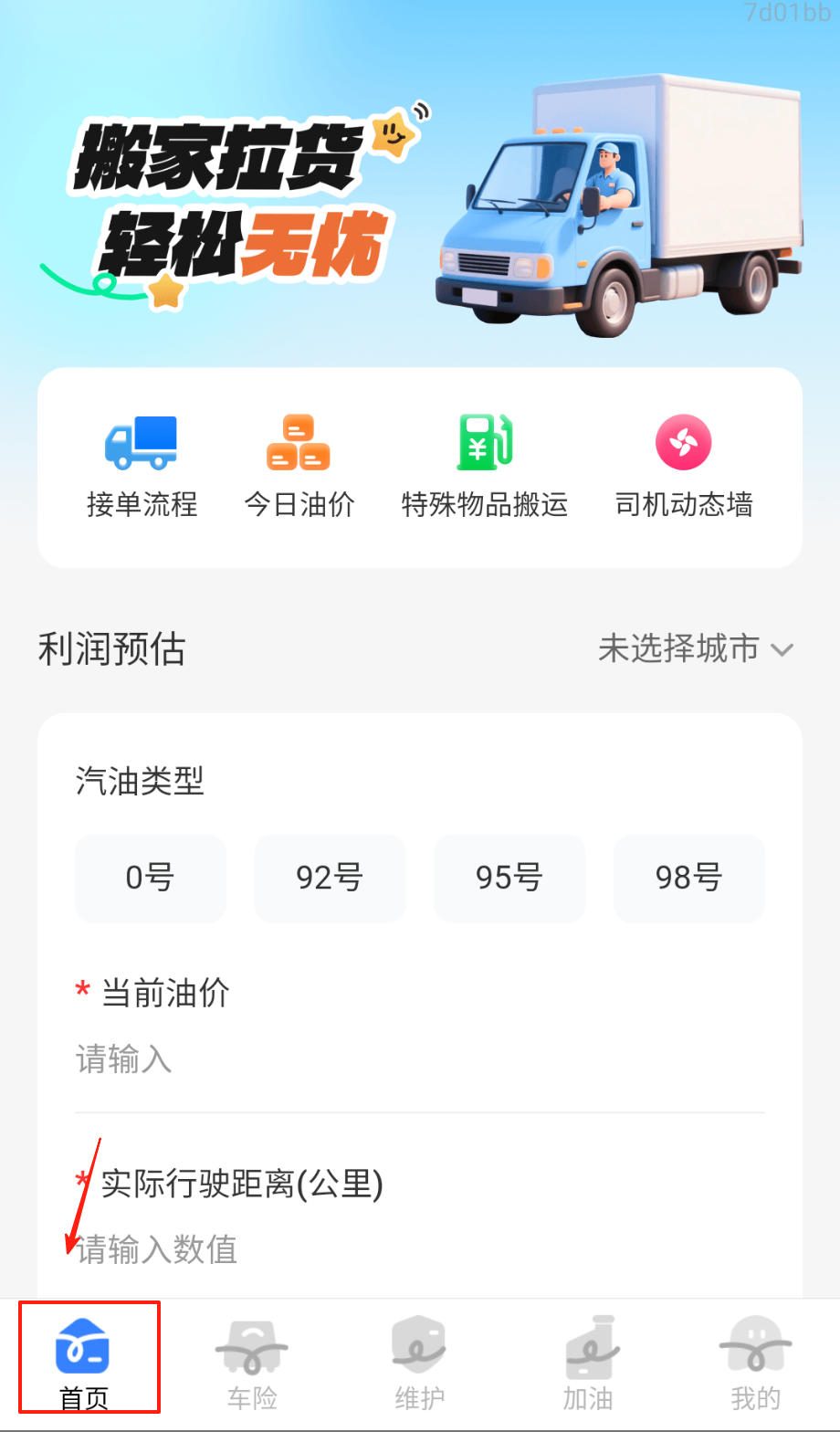Focus the 实际行驶距离 distance field
840x1432 pixels.
point(419,1248)
